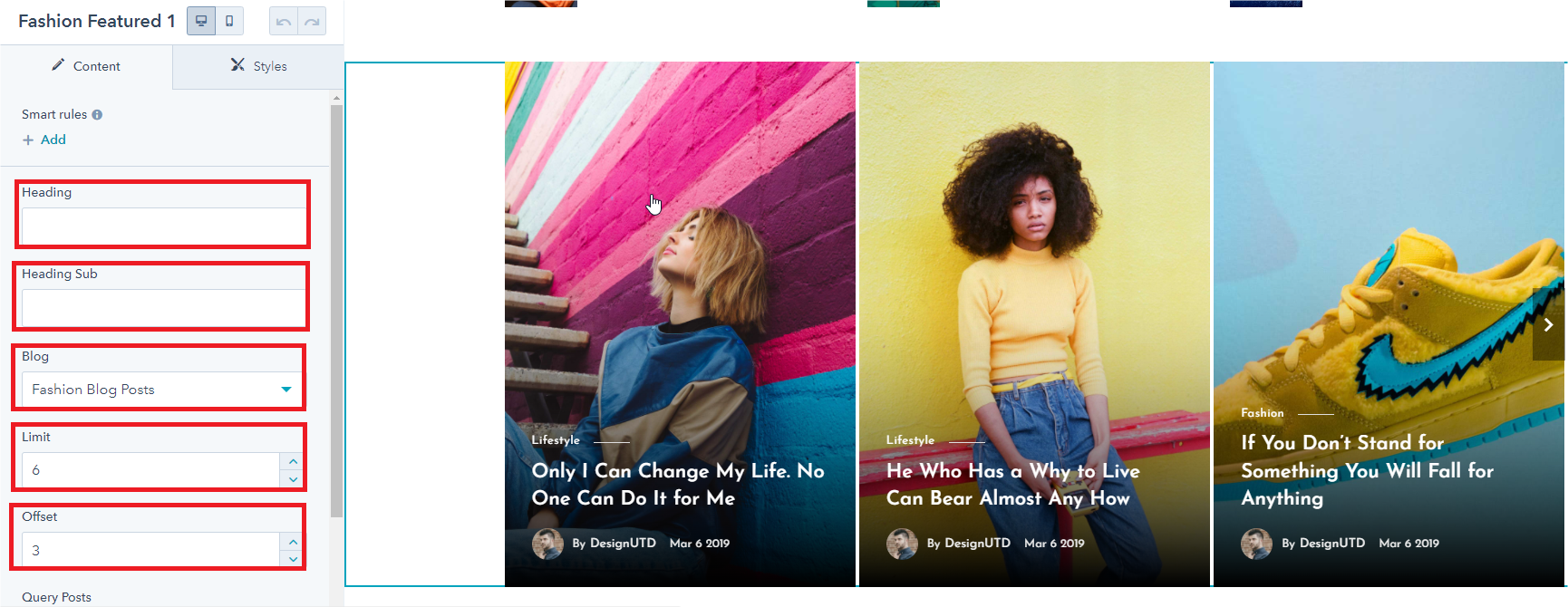Focus the Offset number field
Image resolution: width=1568 pixels, height=607 pixels.
pyautogui.click(x=150, y=550)
